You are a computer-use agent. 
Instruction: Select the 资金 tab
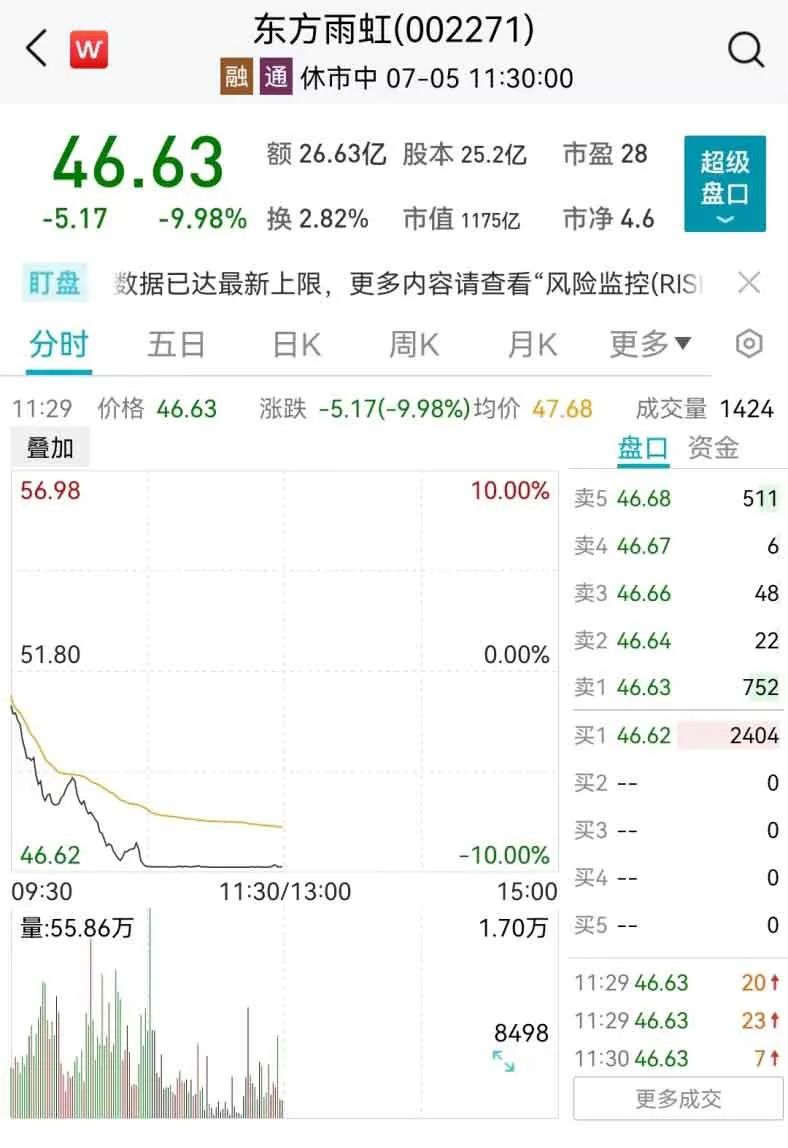coord(713,448)
